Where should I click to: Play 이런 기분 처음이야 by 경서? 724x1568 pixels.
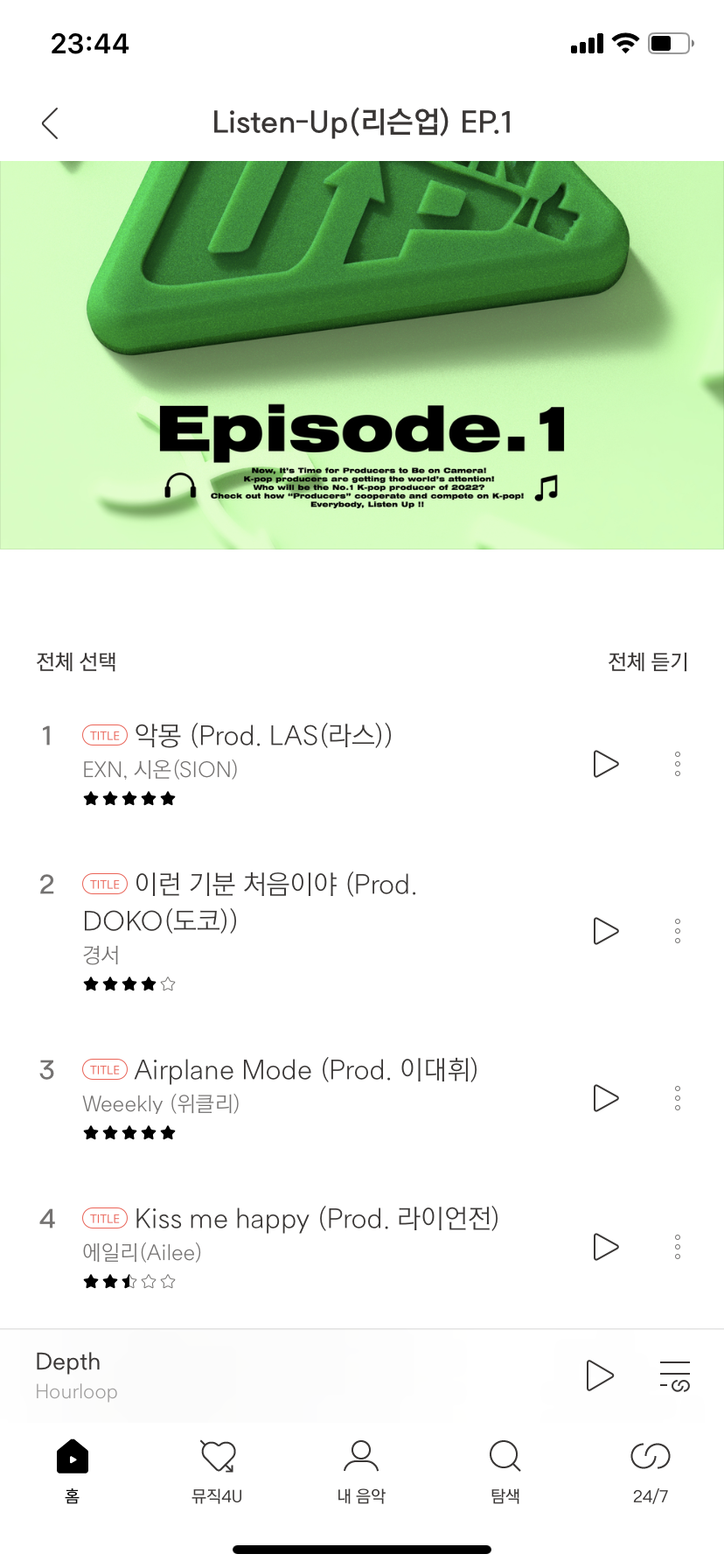pyautogui.click(x=605, y=930)
